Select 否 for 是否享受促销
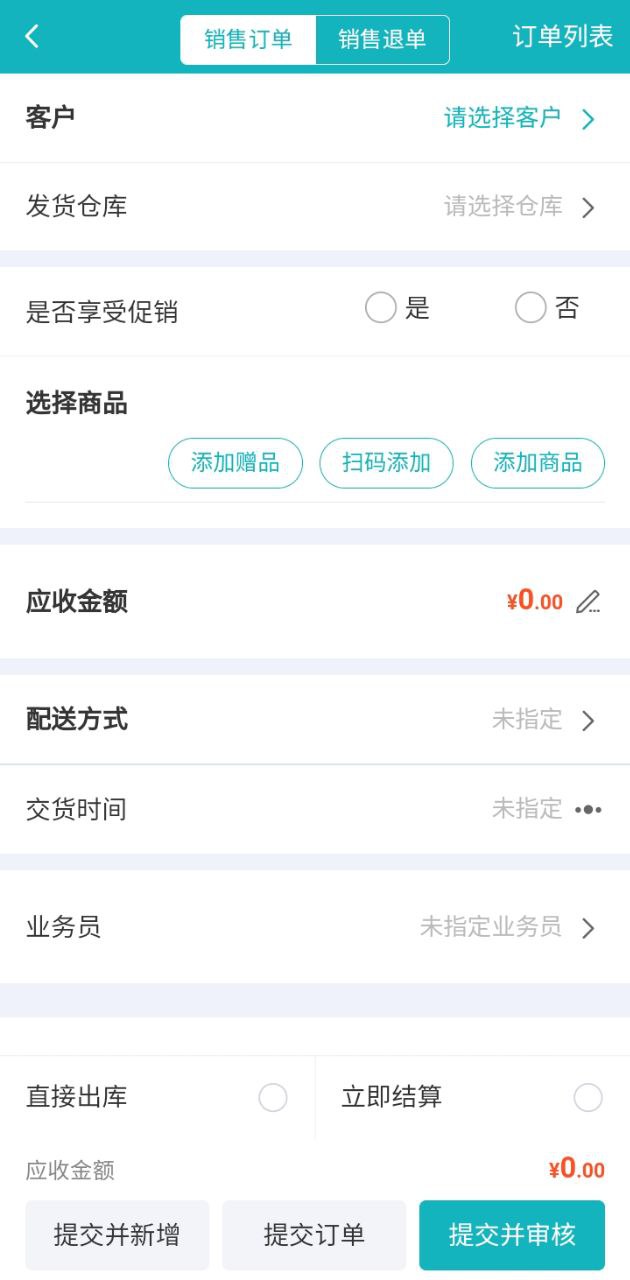 (531, 308)
